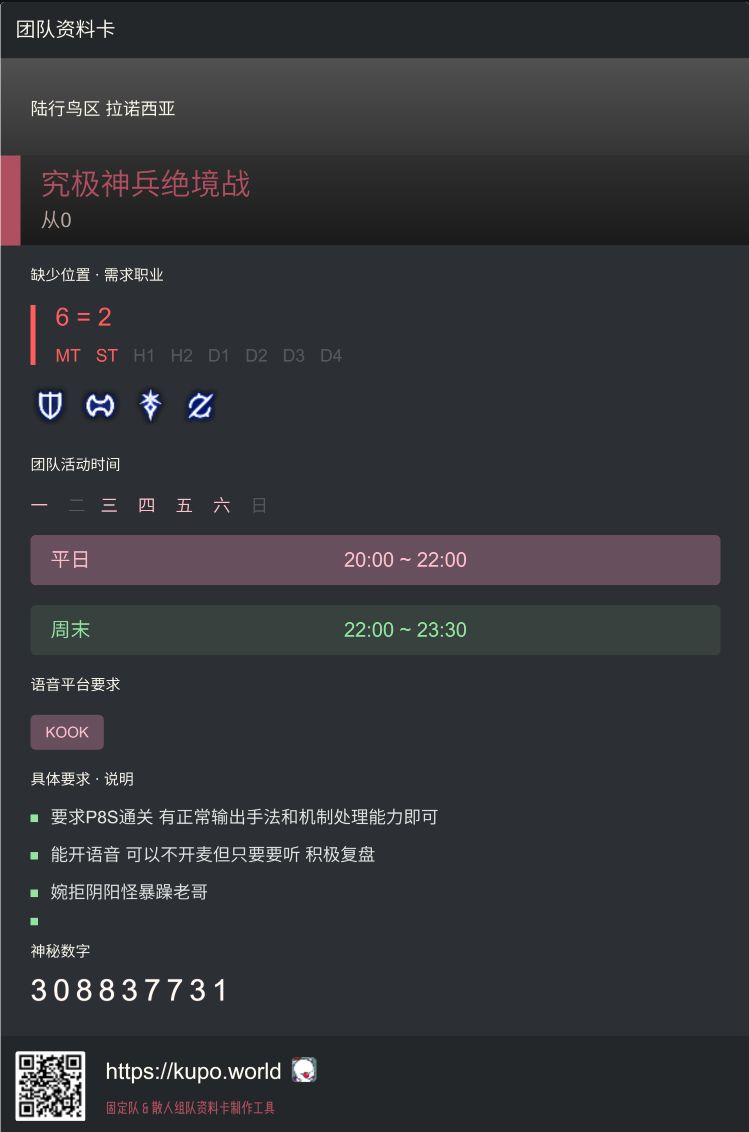Click the KOOK voice platform tag
Screen dimensions: 749x1132
click(x=67, y=732)
